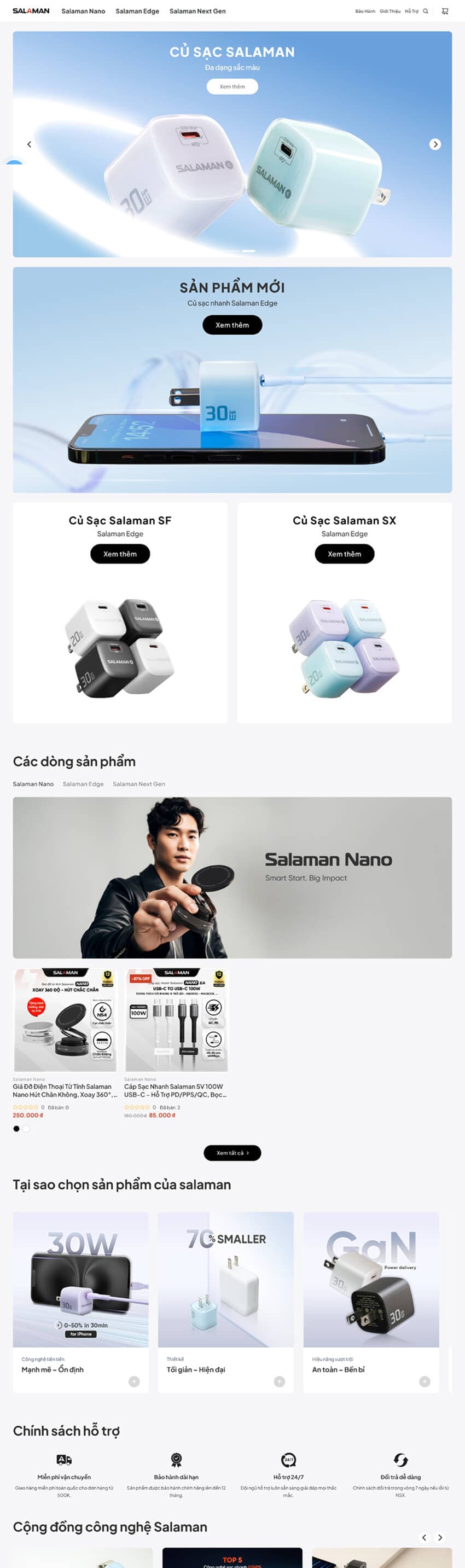Tap Xem thêm under Sản Phẩm Mới
The height and width of the screenshot is (1568, 465).
point(232,325)
